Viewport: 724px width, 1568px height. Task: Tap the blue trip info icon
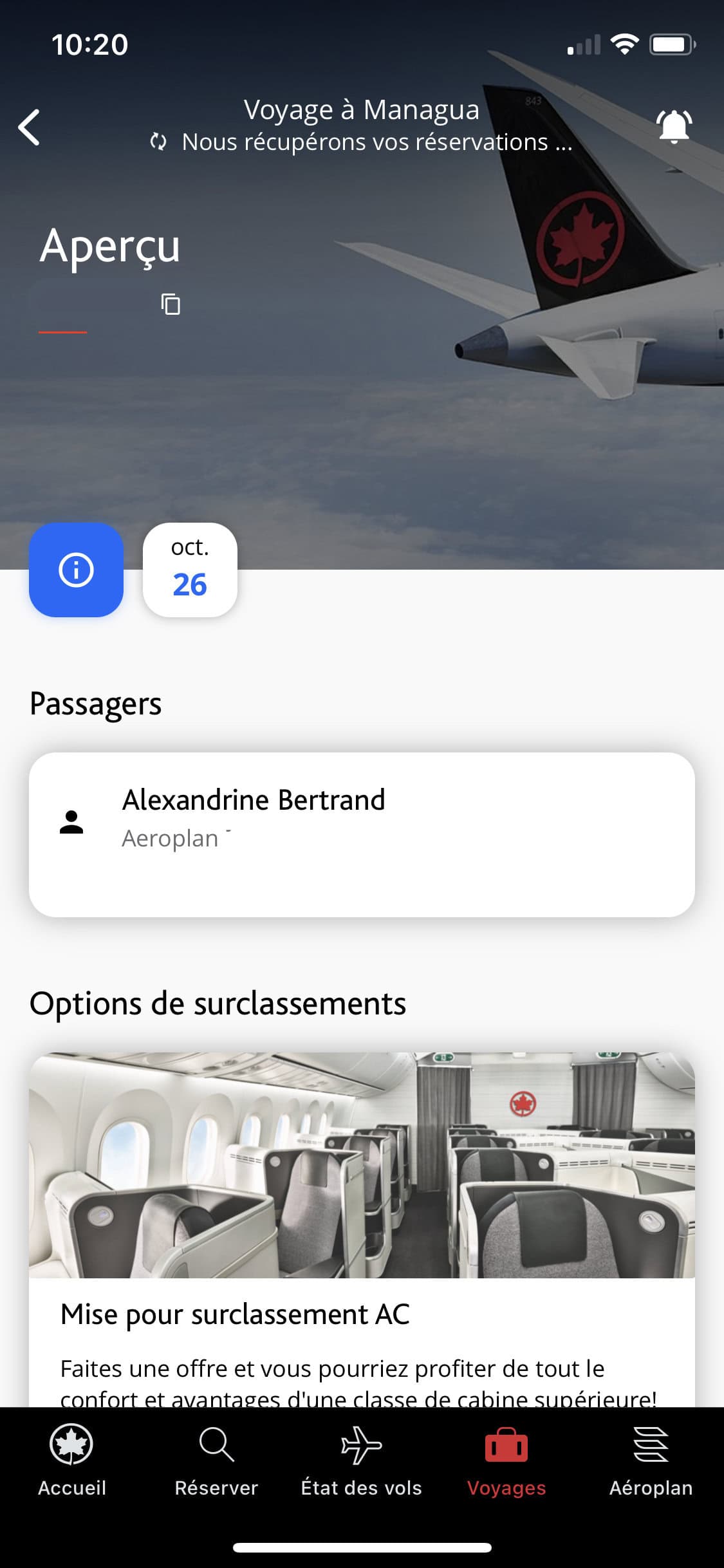point(76,570)
